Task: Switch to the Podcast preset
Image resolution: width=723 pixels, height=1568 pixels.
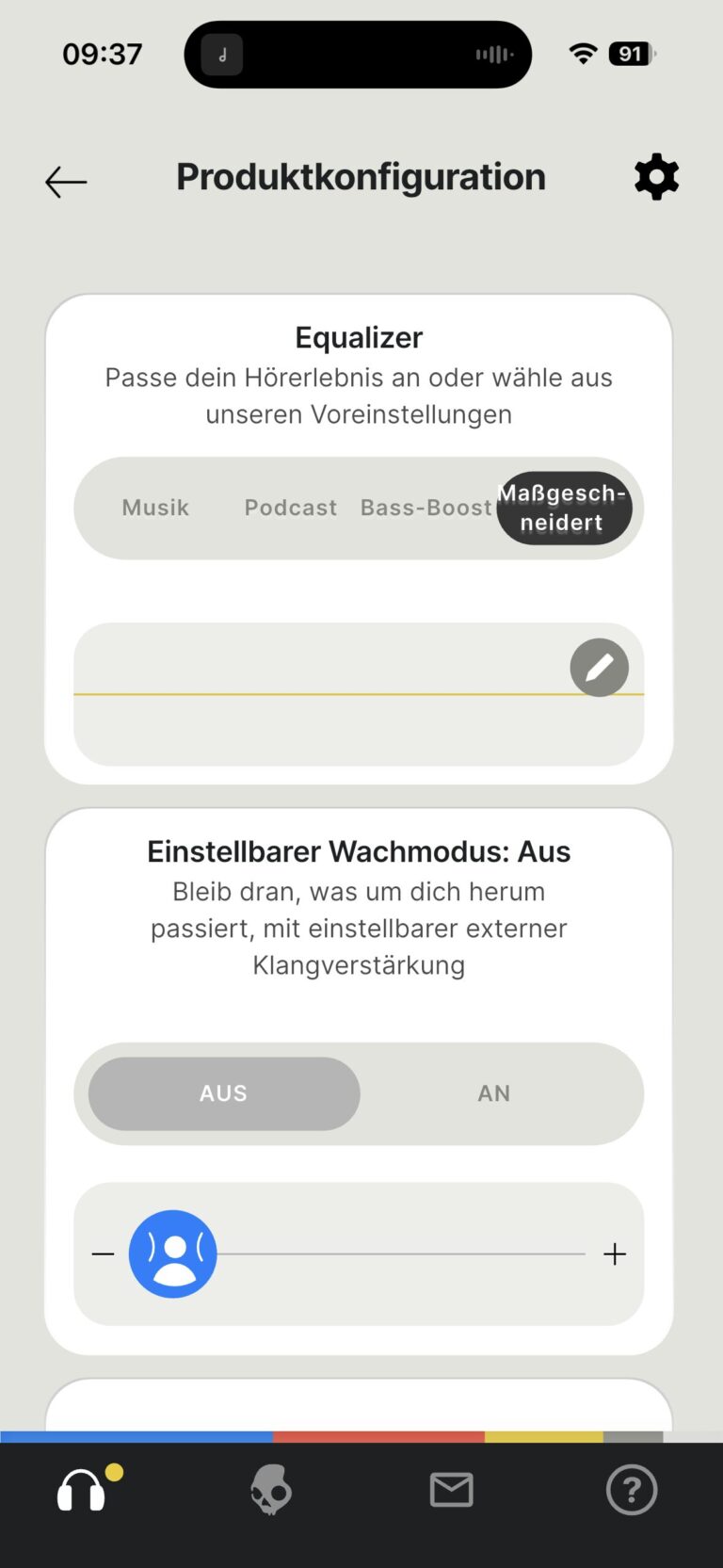Action: coord(290,509)
